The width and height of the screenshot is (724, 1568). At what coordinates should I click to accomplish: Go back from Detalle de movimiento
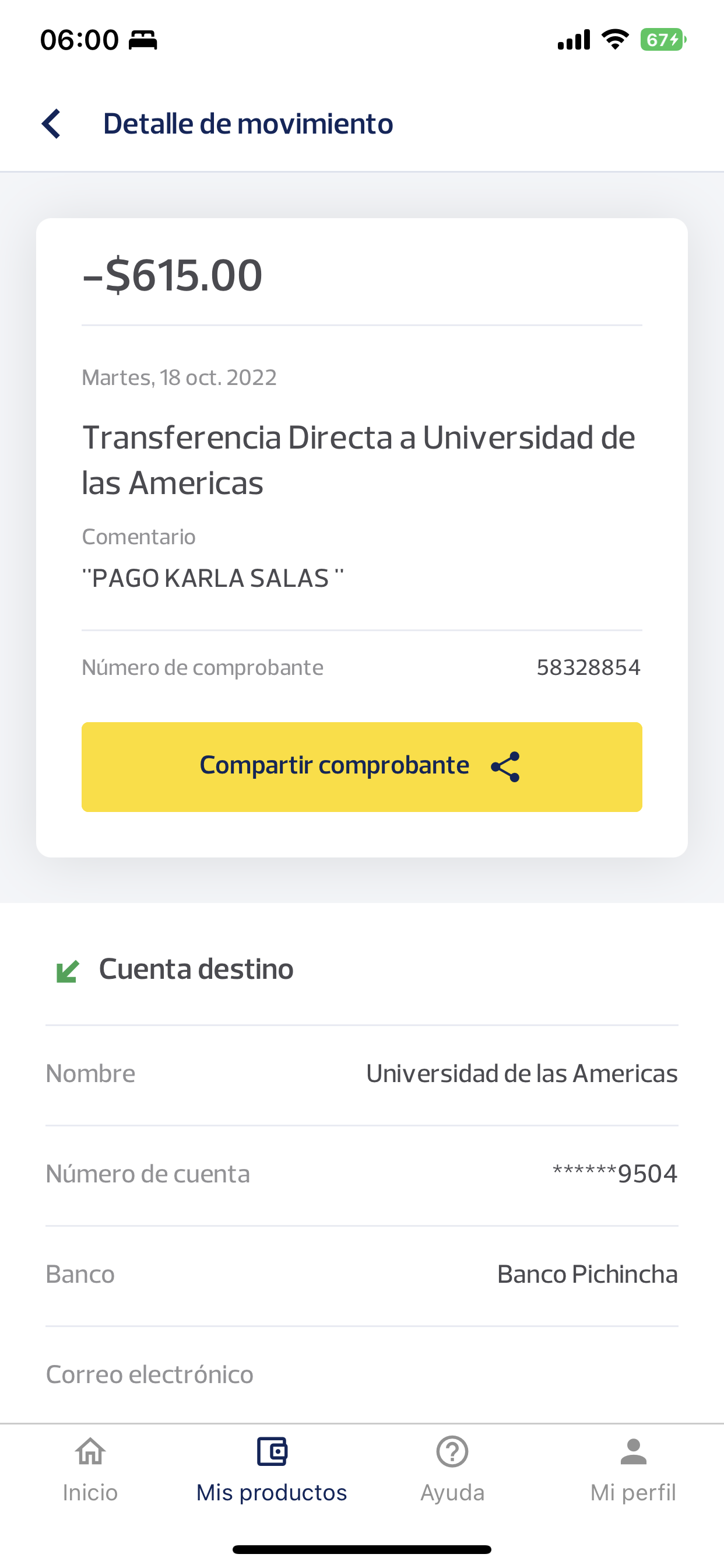[52, 124]
